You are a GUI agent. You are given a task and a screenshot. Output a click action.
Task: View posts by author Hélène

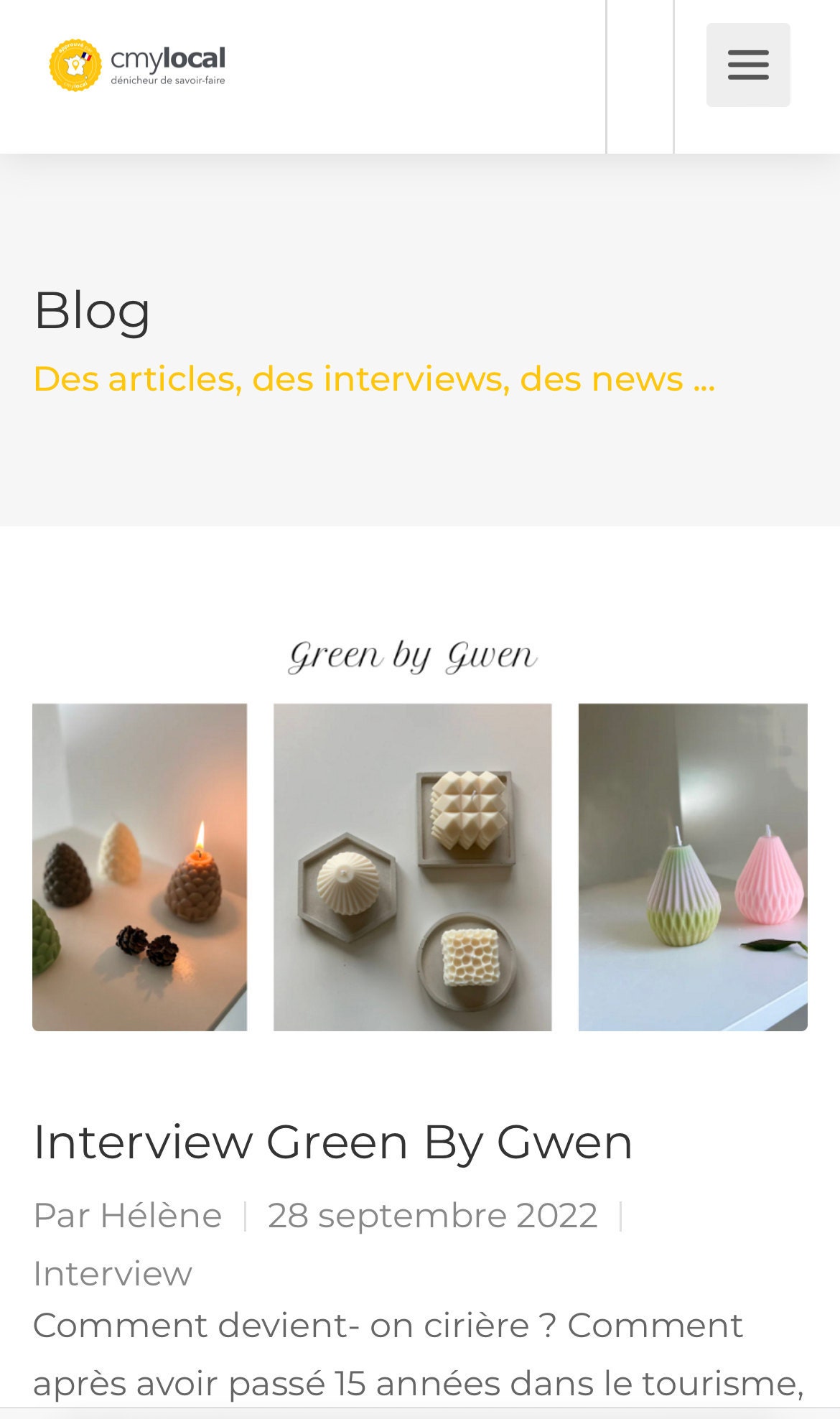161,1216
